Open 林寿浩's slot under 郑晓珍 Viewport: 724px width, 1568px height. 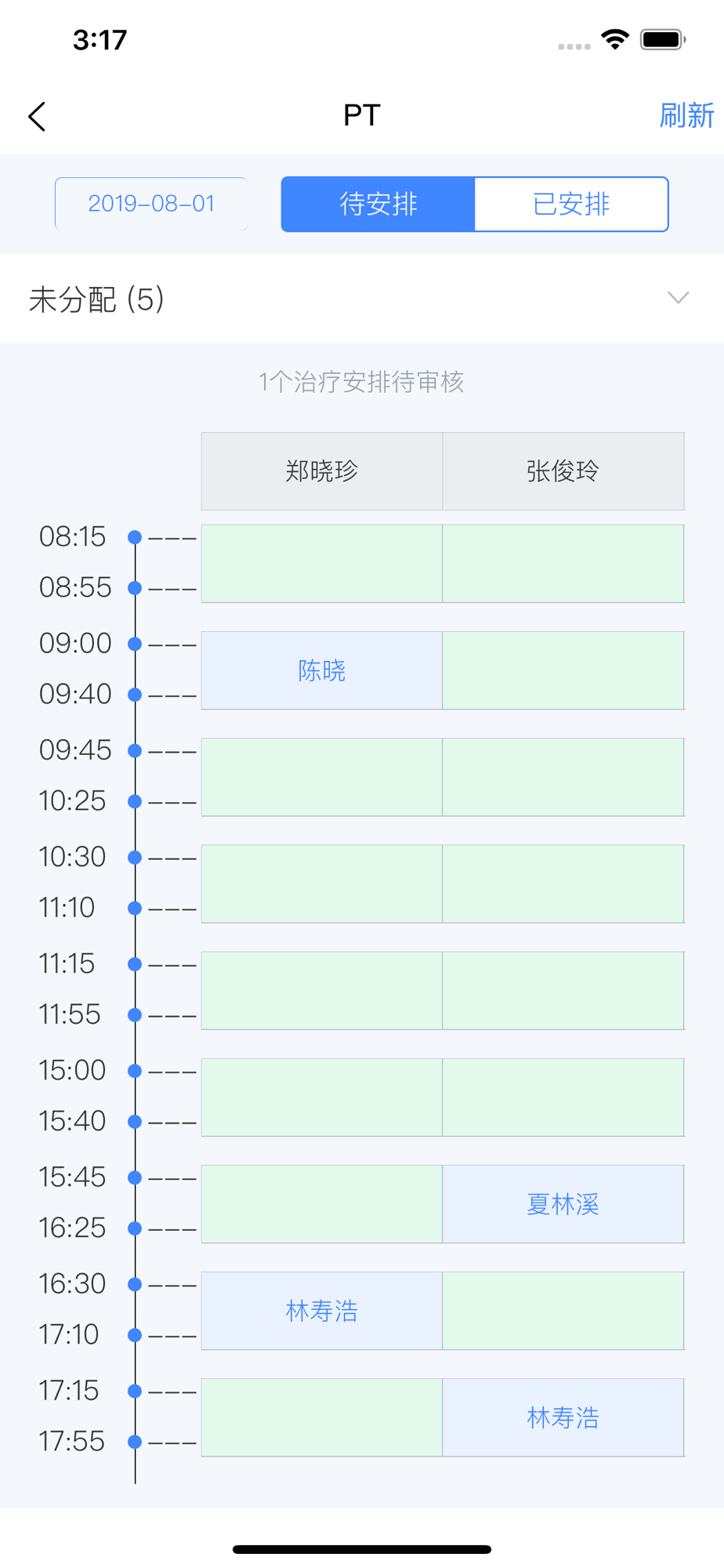[x=322, y=1311]
